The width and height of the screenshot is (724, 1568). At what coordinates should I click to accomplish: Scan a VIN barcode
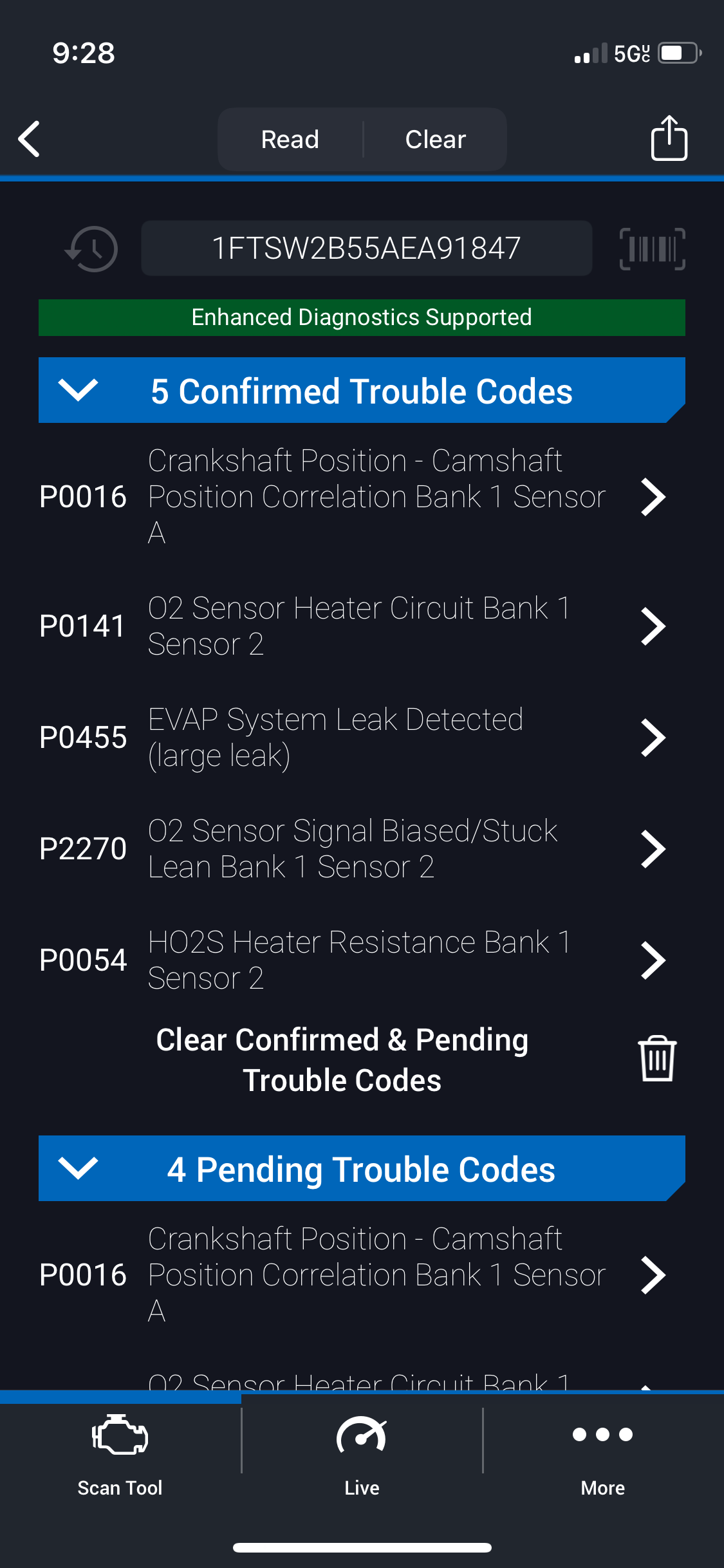tap(652, 248)
